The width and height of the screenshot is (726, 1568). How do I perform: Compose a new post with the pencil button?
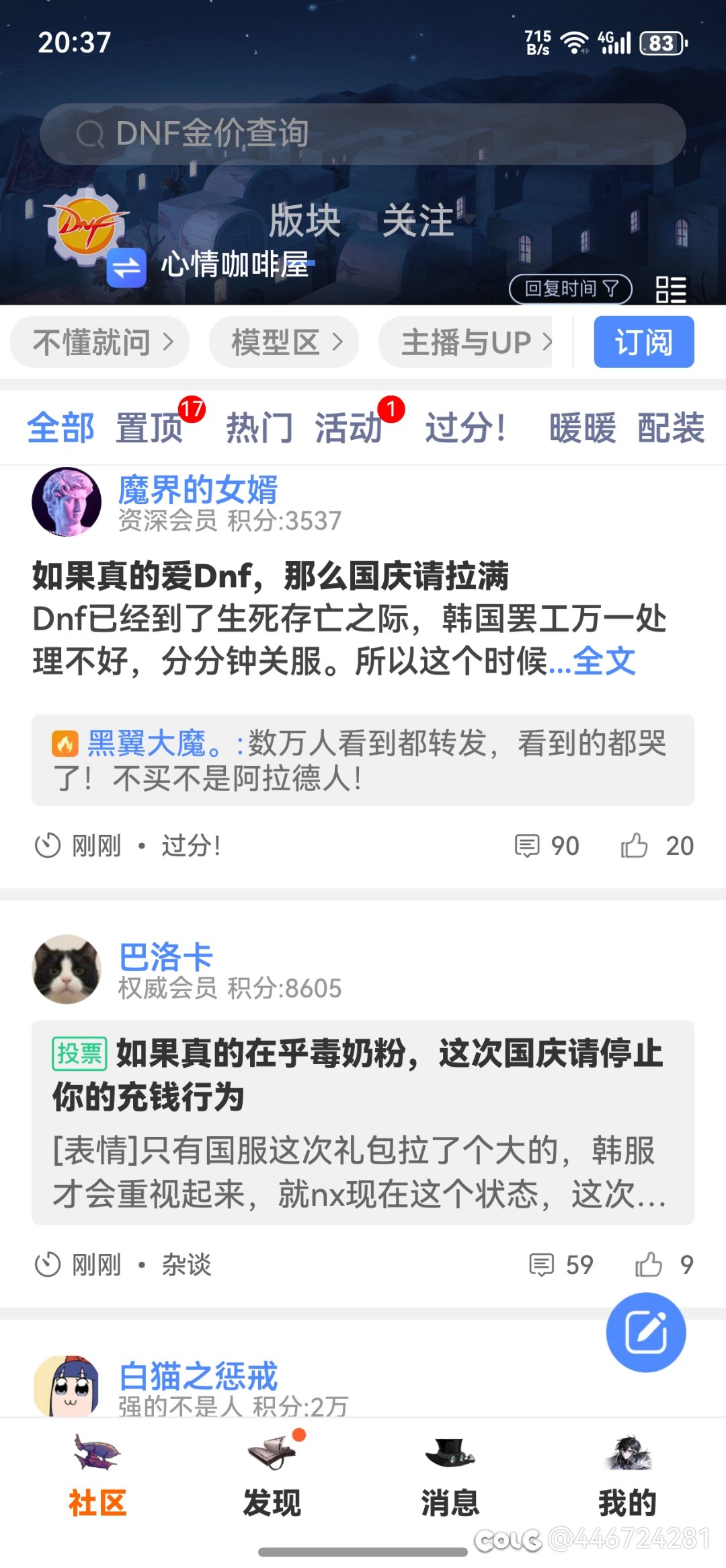pyautogui.click(x=645, y=1332)
